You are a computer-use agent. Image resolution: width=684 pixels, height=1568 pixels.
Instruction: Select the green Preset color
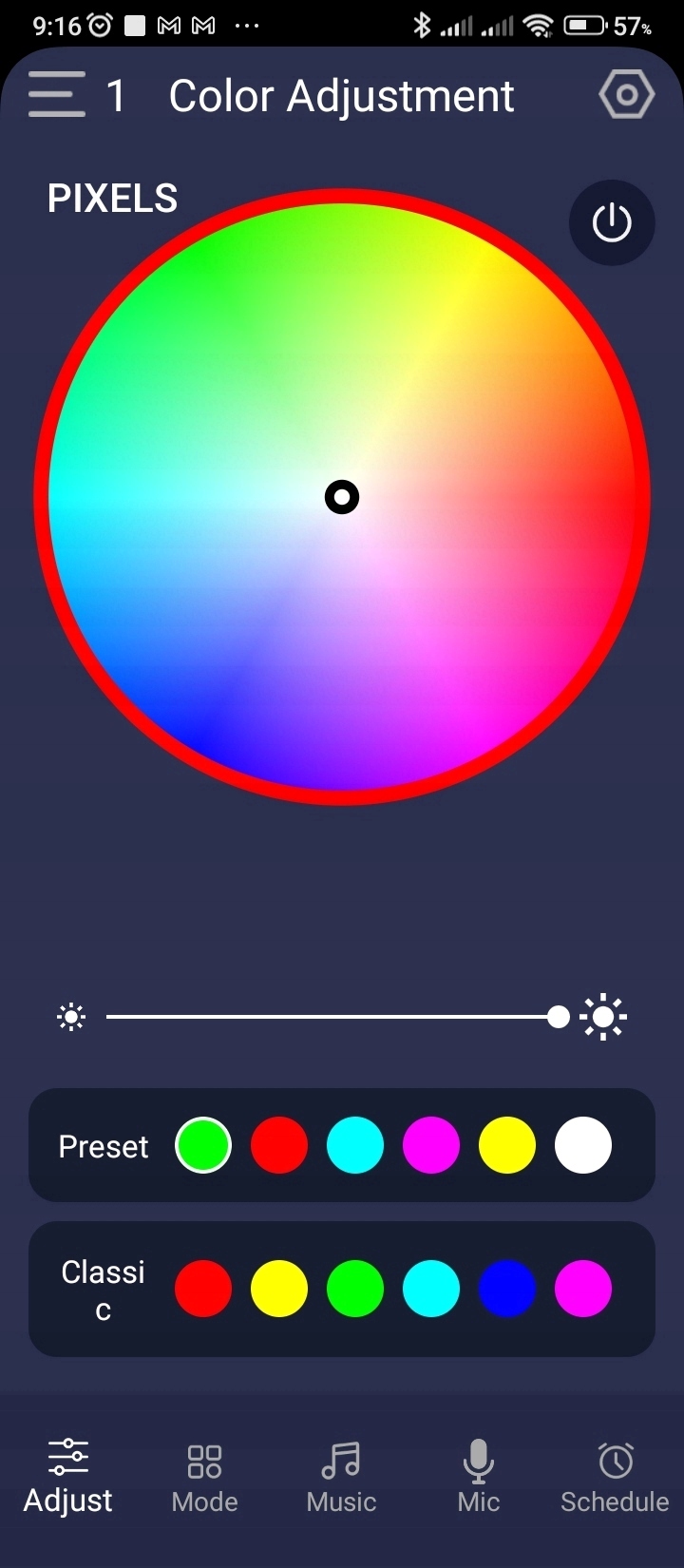tap(203, 1146)
